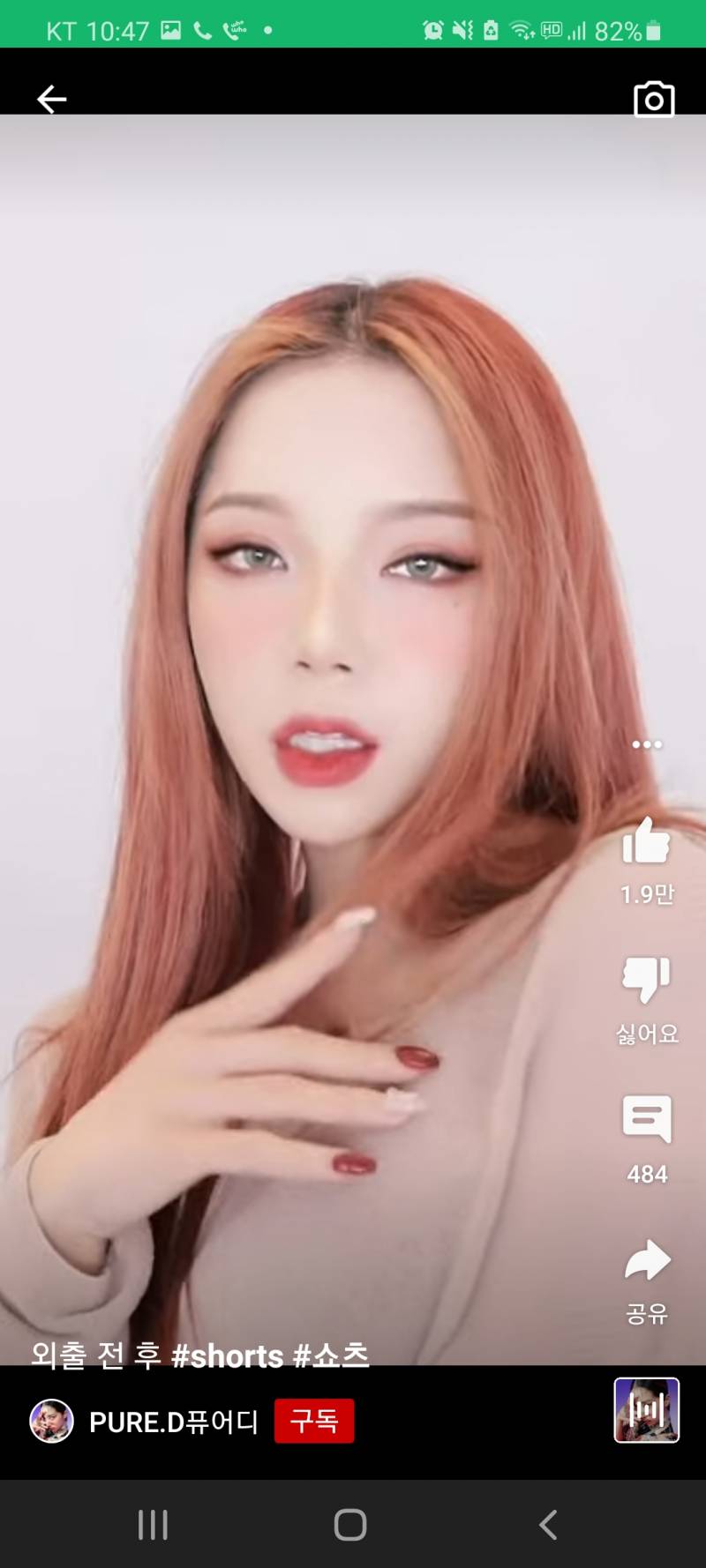Dislike the video with 싫어요 thumbs down

647,979
